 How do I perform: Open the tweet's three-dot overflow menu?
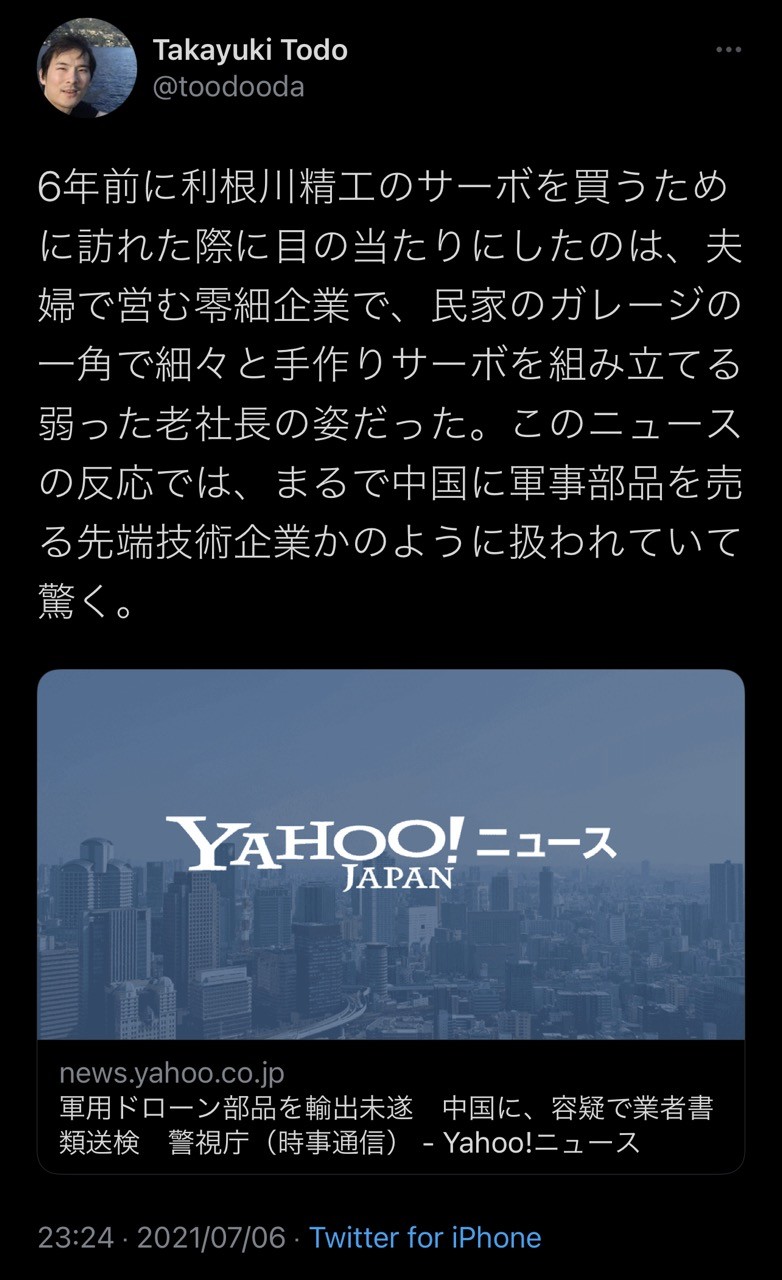728,50
